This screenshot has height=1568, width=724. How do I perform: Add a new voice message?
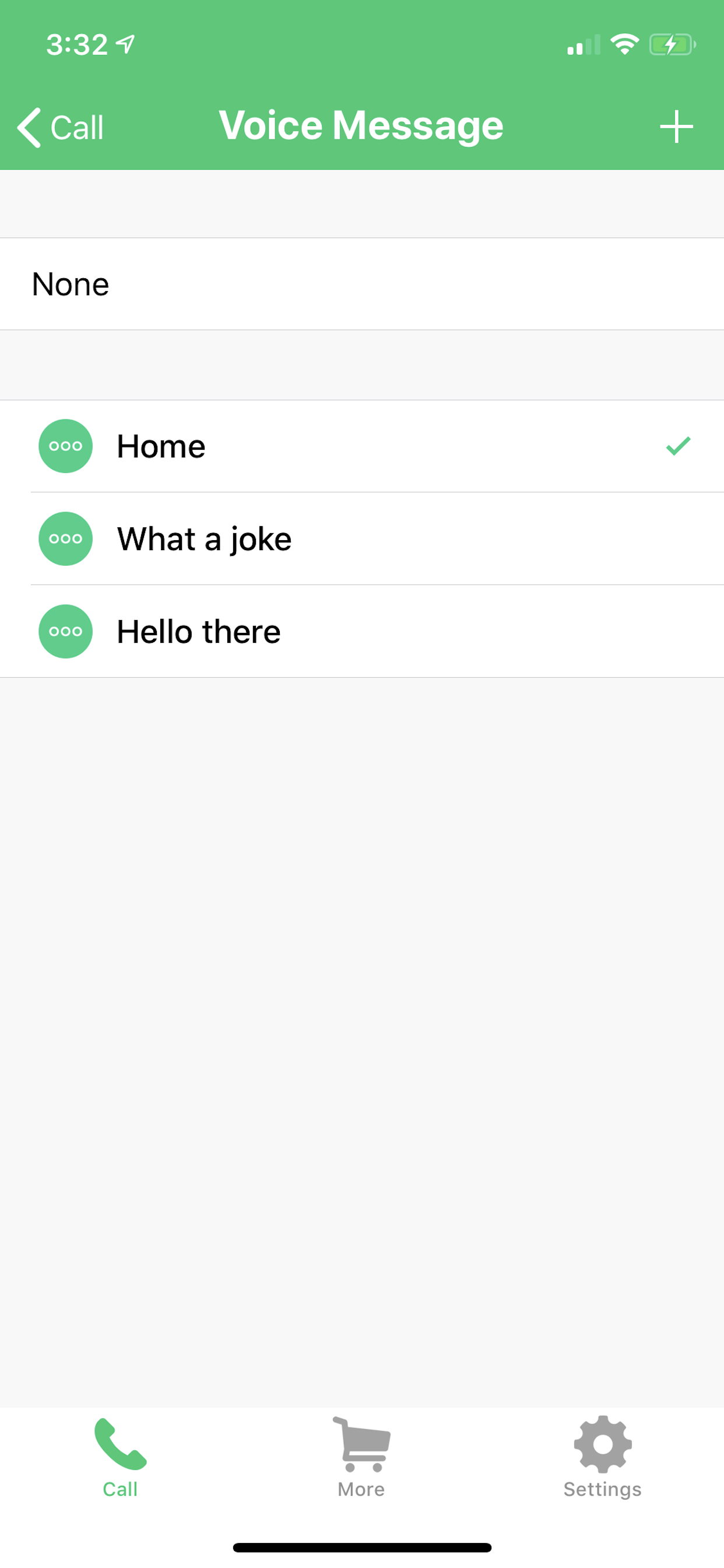pyautogui.click(x=676, y=127)
